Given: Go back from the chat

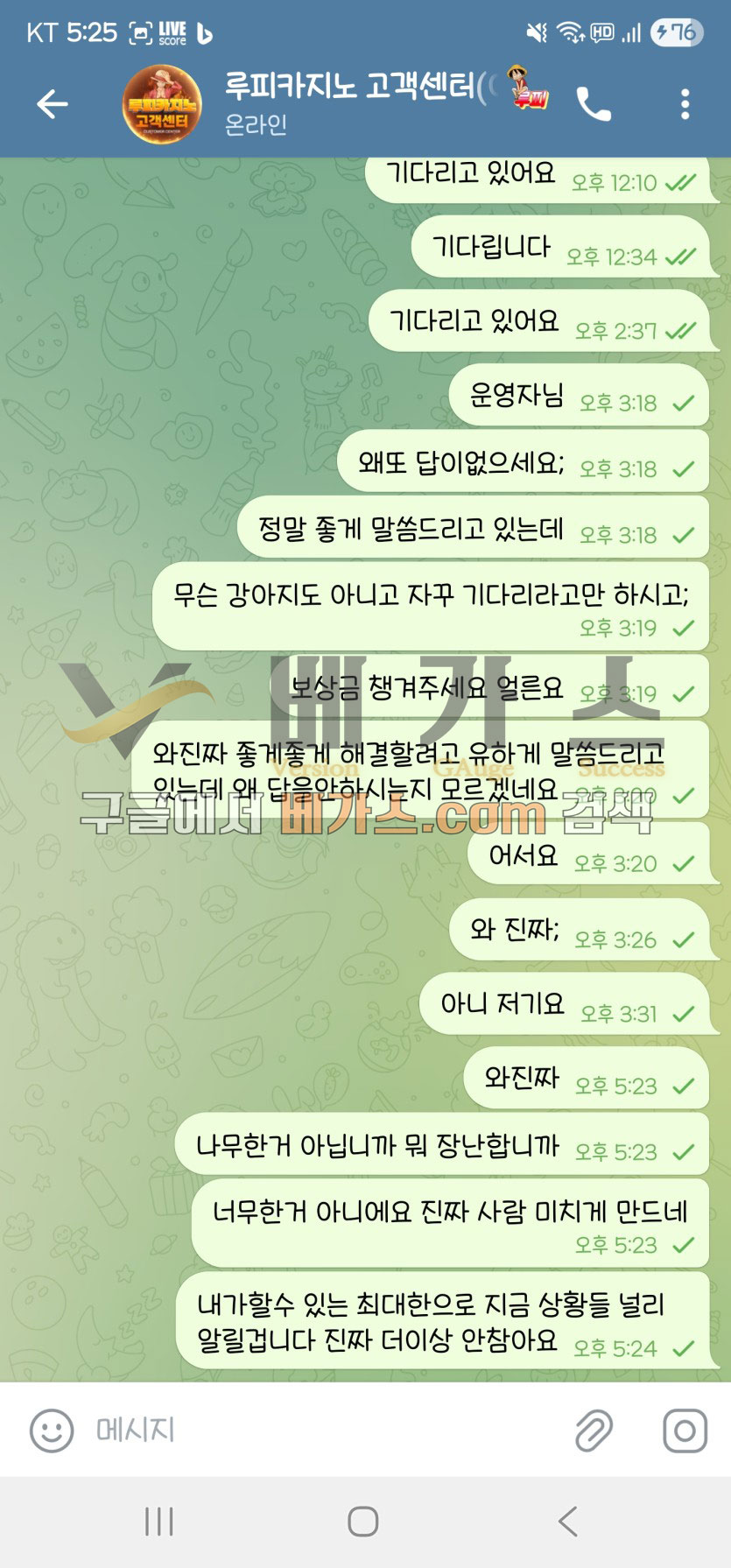Looking at the screenshot, I should click(52, 105).
